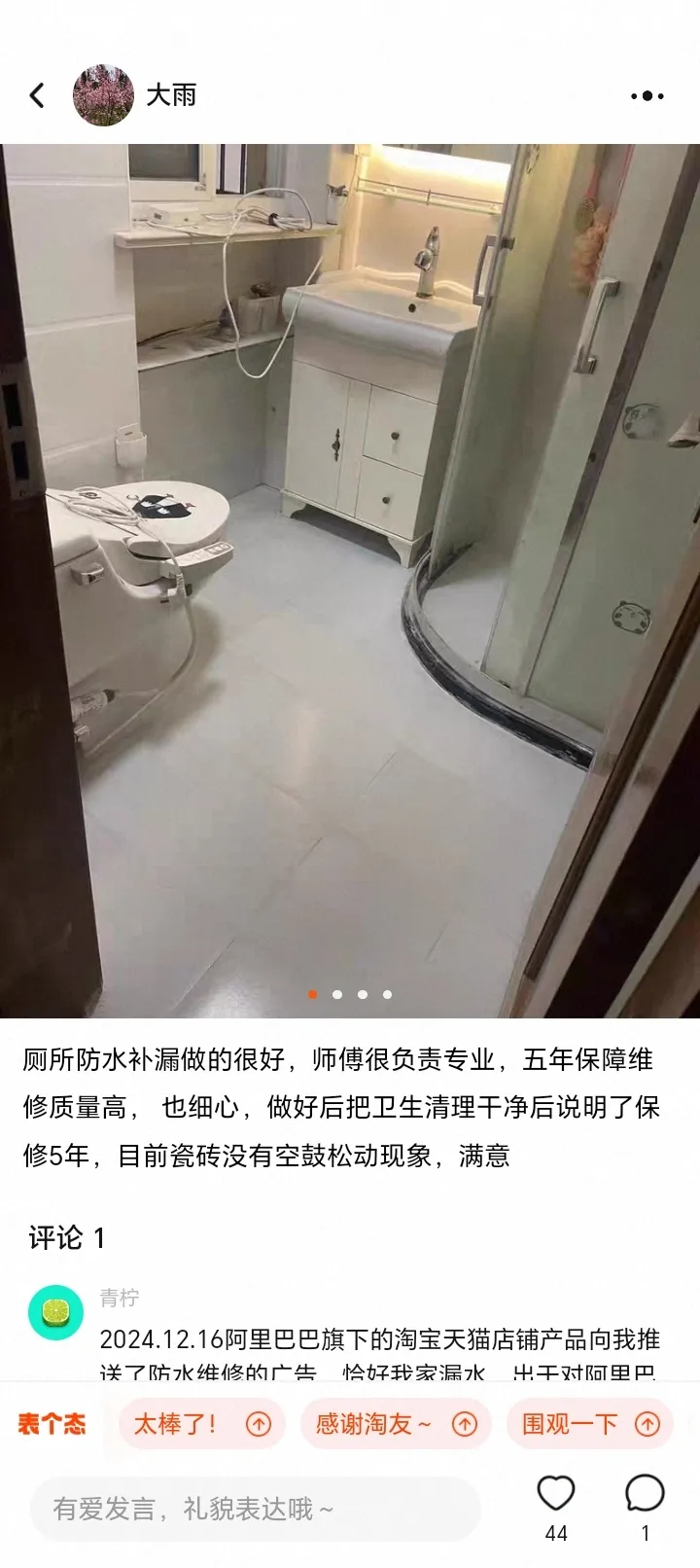This screenshot has height=1568, width=700.
Task: Send quick reply 太棒了!
Action: (x=201, y=1424)
